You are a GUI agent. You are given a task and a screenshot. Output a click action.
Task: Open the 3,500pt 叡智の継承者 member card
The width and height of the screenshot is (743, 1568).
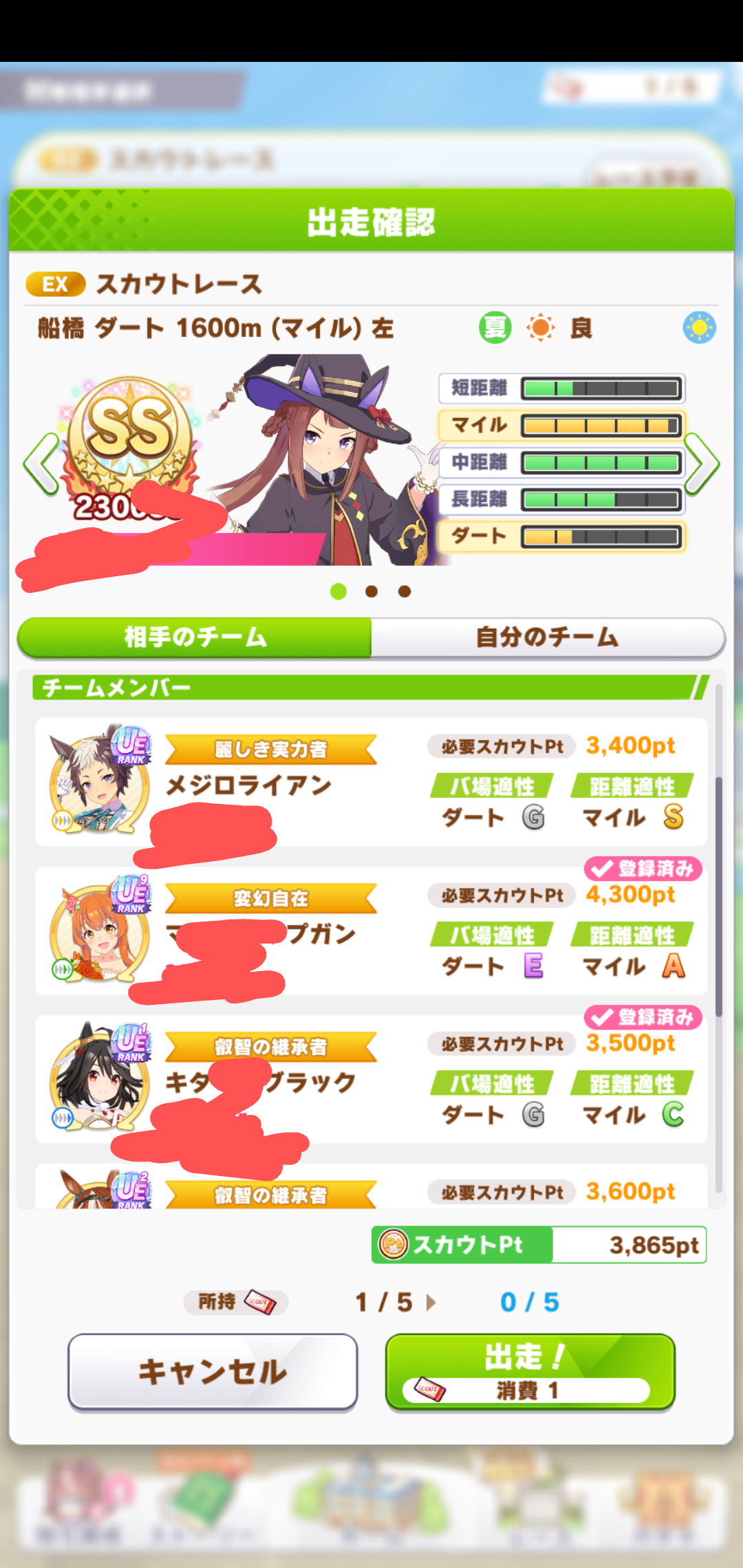pos(371,1079)
